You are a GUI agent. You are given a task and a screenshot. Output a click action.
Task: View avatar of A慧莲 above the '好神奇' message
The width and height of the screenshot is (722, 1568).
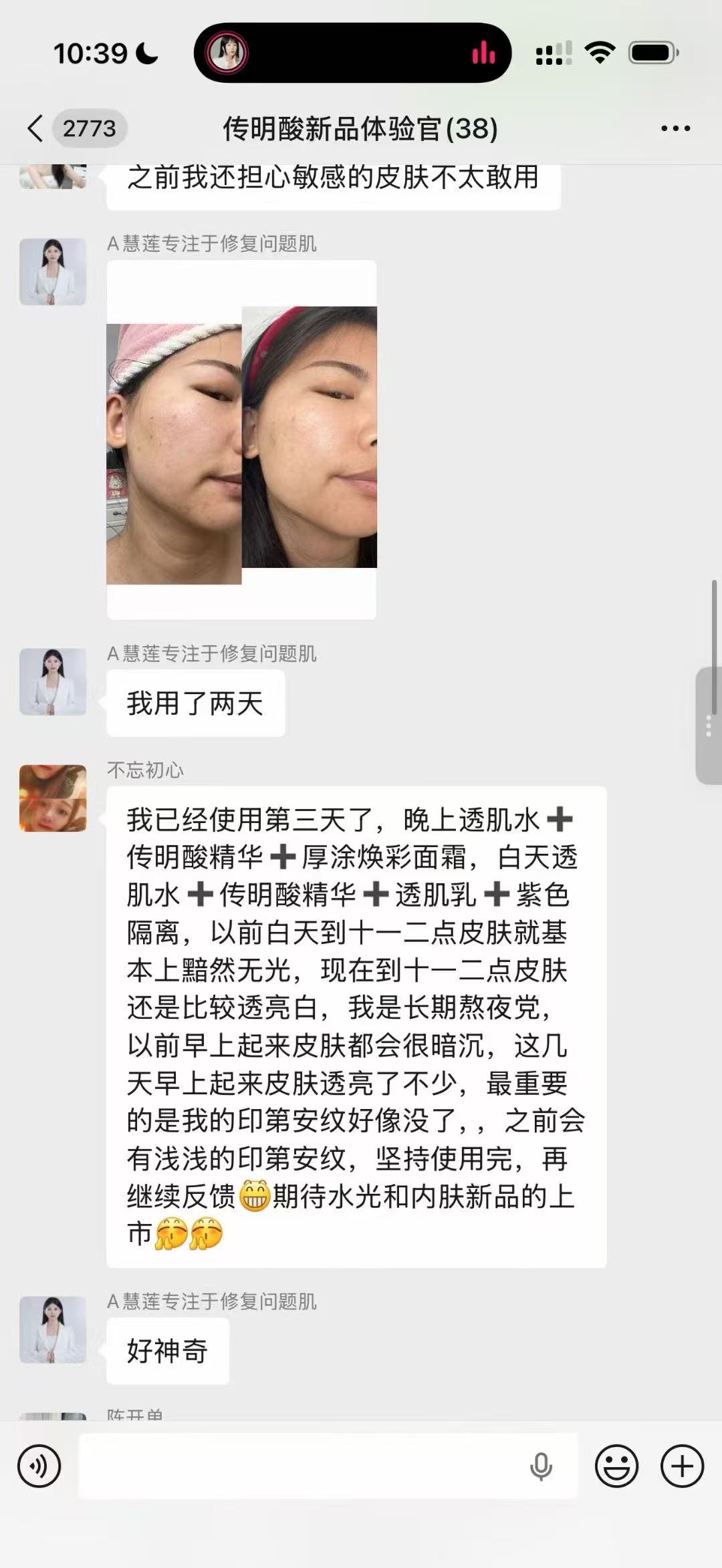(53, 1329)
